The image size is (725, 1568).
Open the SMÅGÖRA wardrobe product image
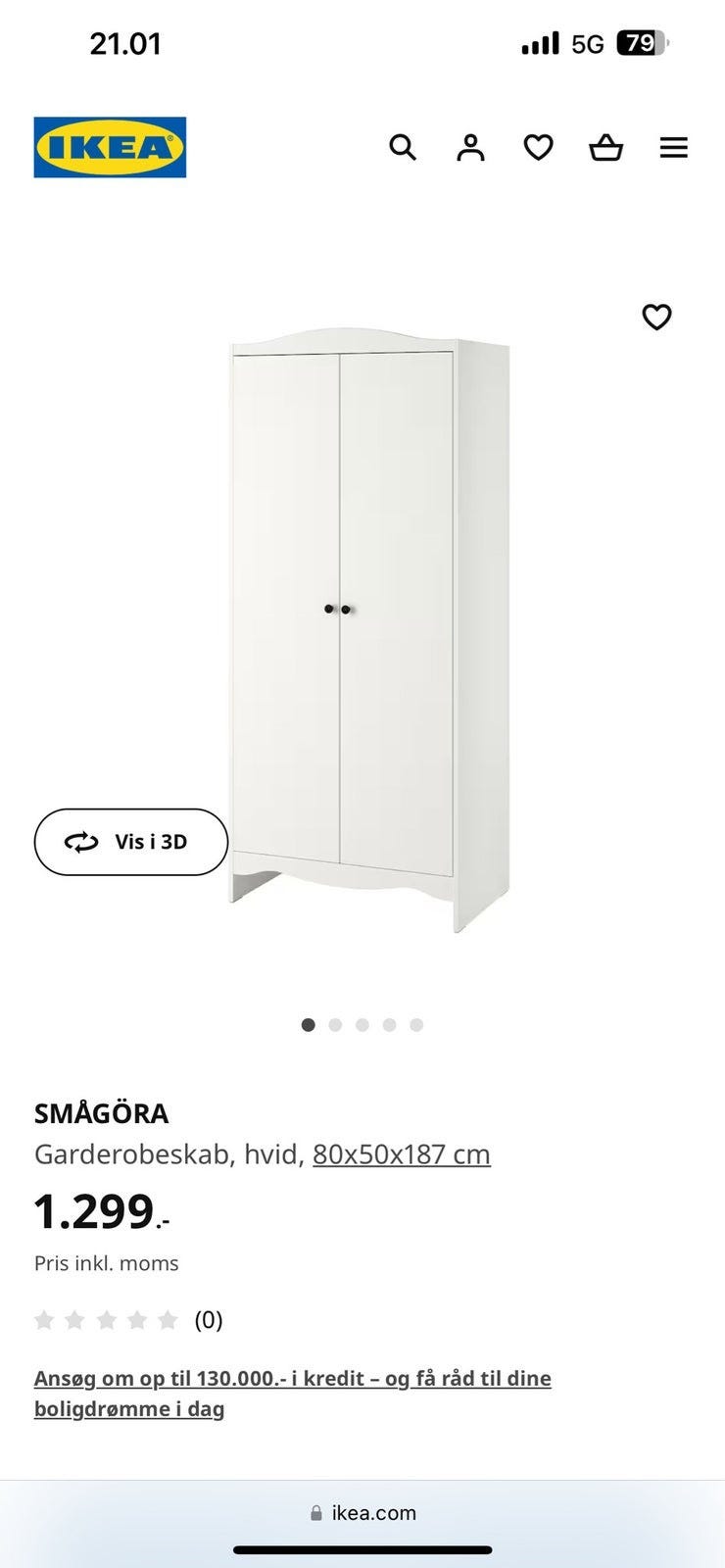click(370, 627)
